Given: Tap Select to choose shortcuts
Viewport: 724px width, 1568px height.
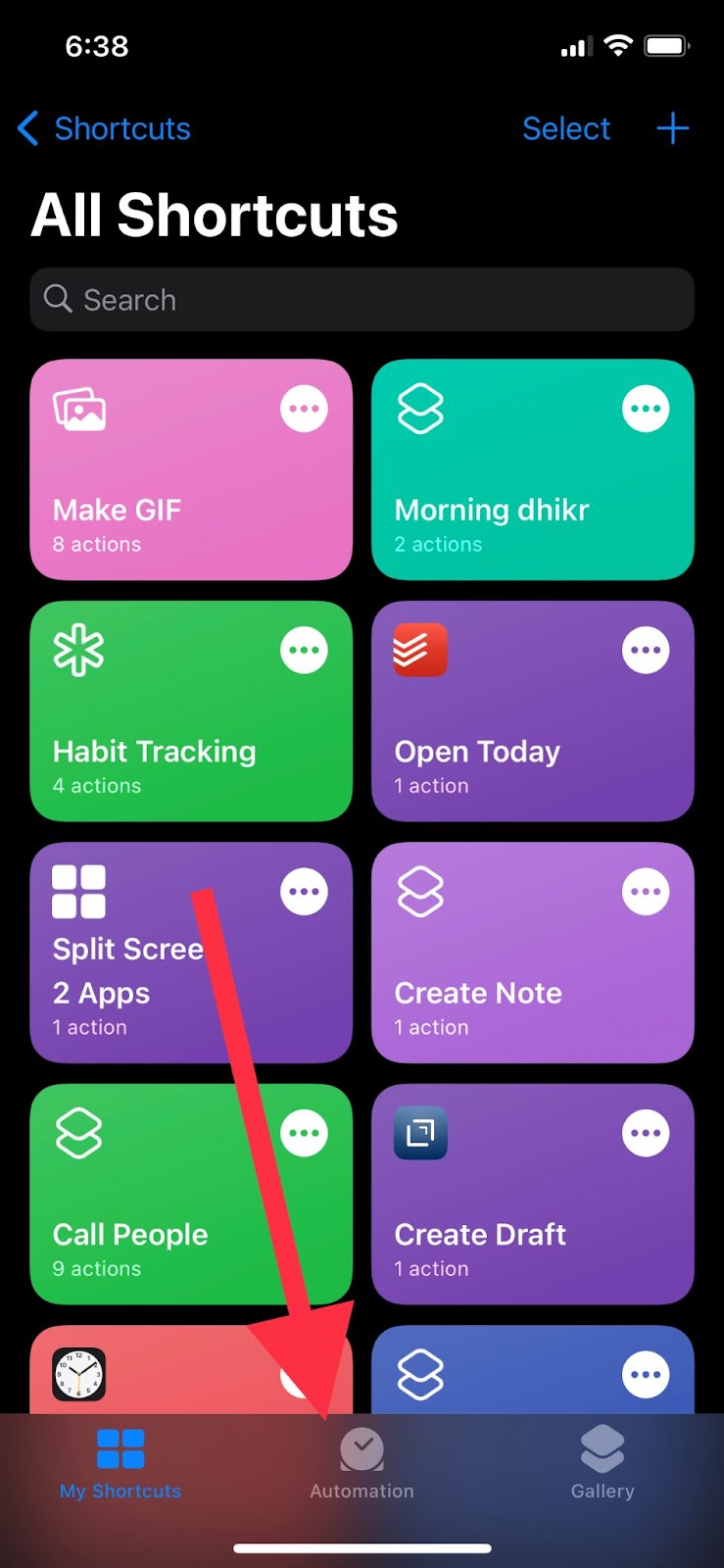Looking at the screenshot, I should tap(565, 128).
